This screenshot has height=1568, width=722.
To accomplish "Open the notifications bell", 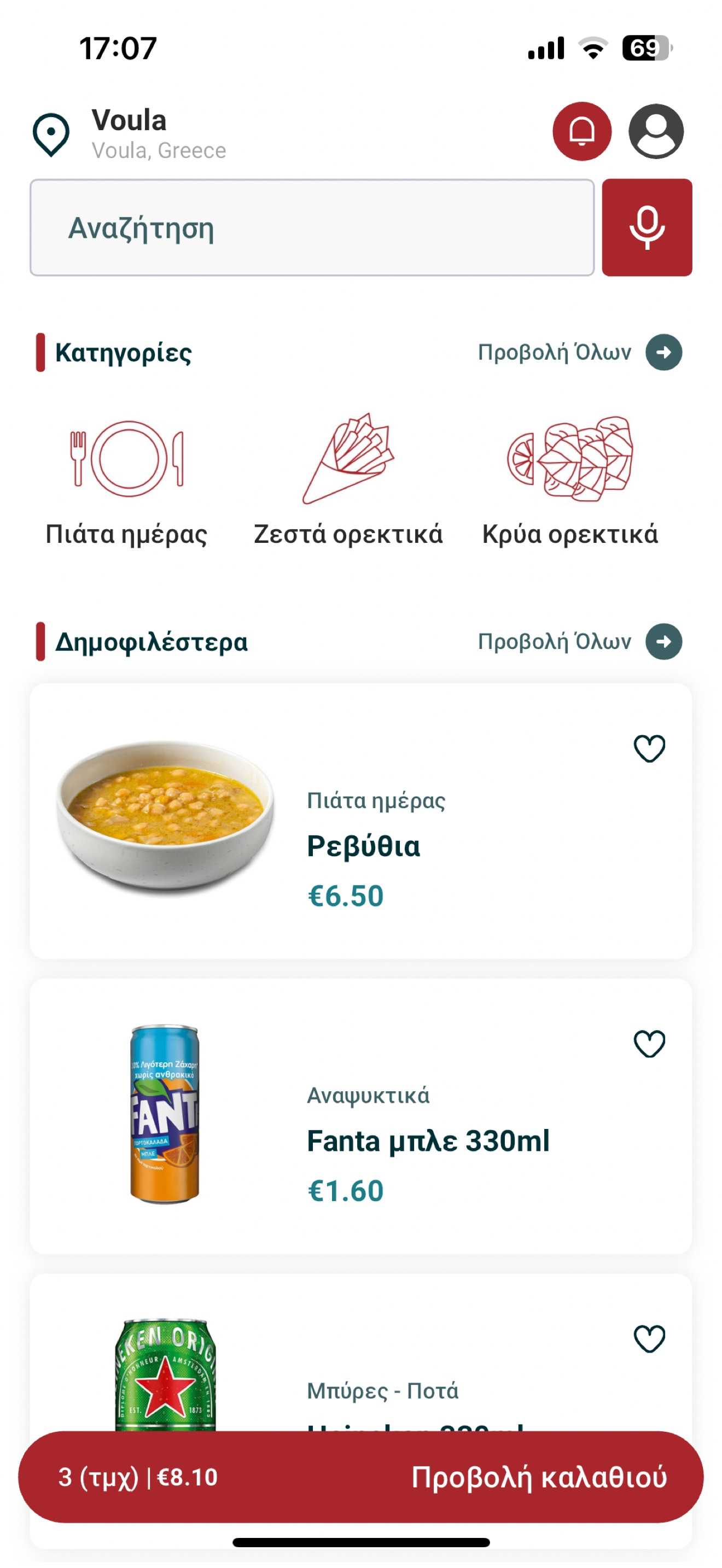I will [x=581, y=131].
